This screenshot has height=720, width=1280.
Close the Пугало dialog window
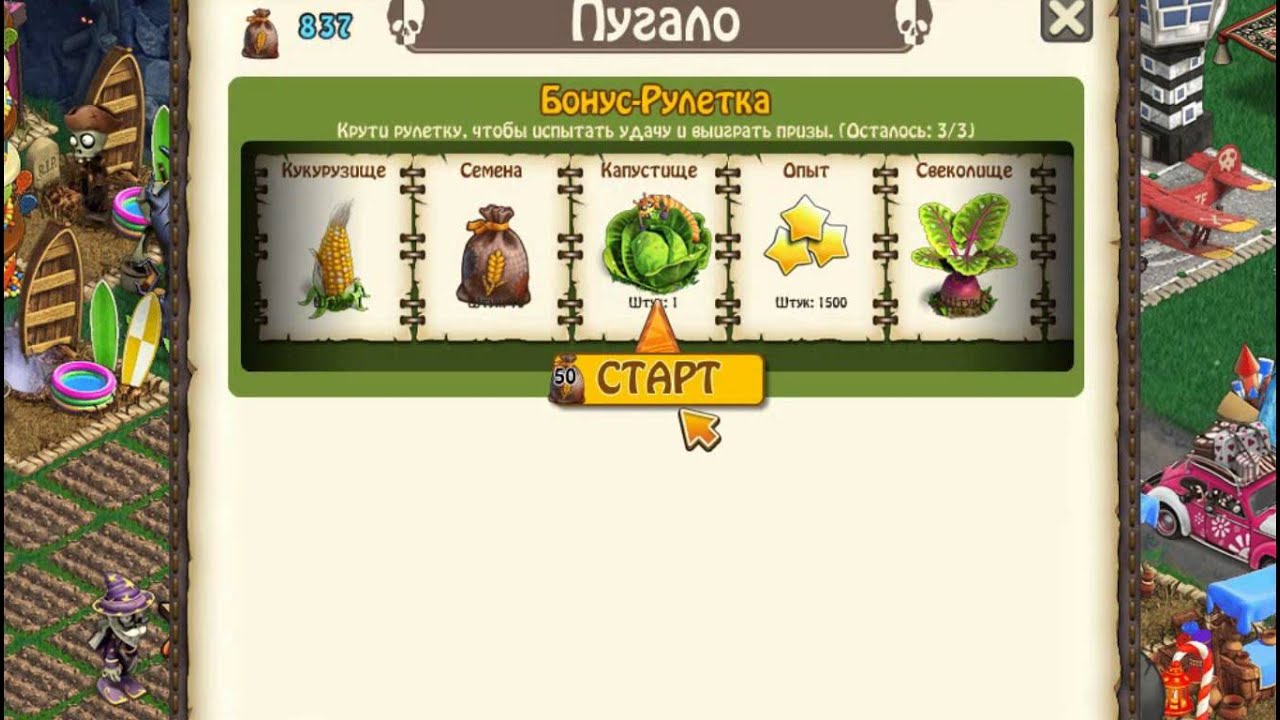coord(1065,19)
